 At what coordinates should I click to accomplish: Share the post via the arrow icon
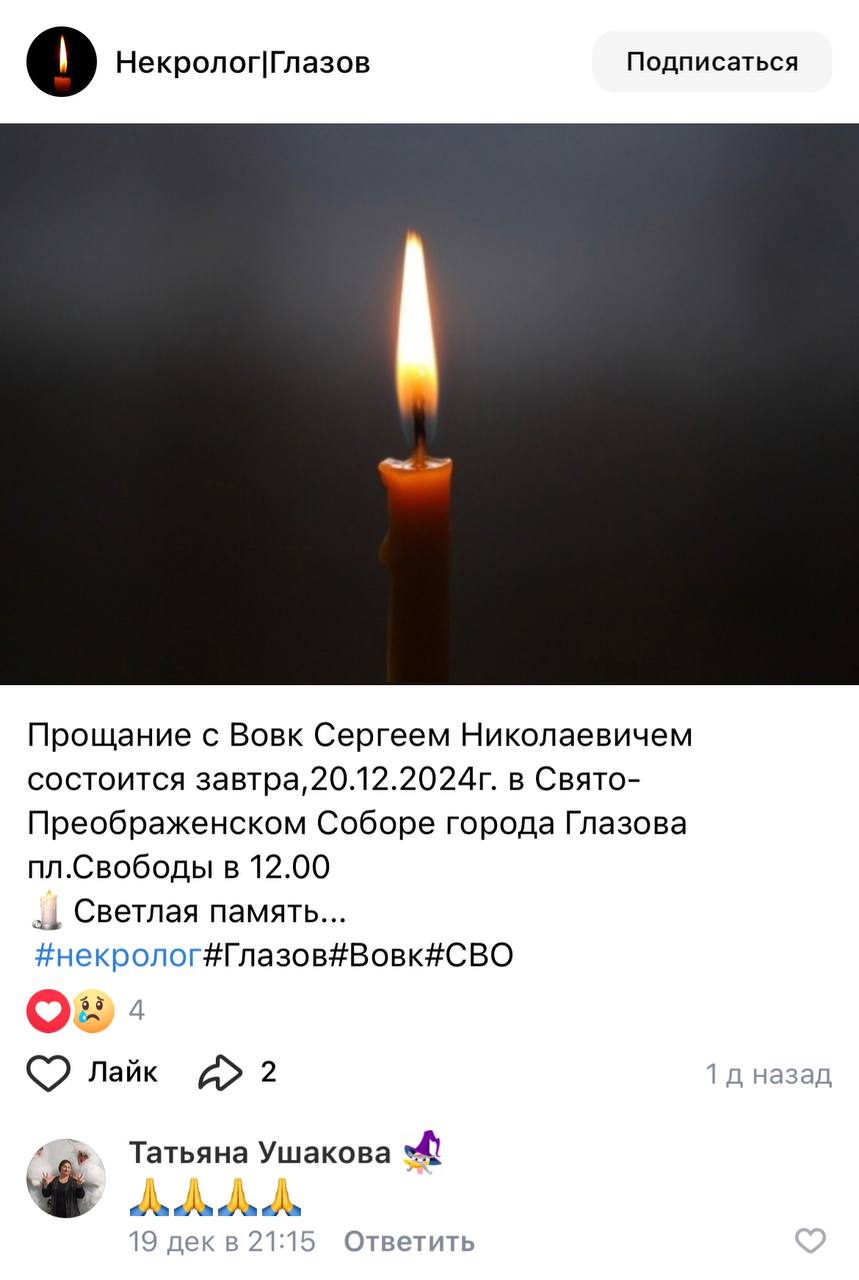(x=220, y=1073)
